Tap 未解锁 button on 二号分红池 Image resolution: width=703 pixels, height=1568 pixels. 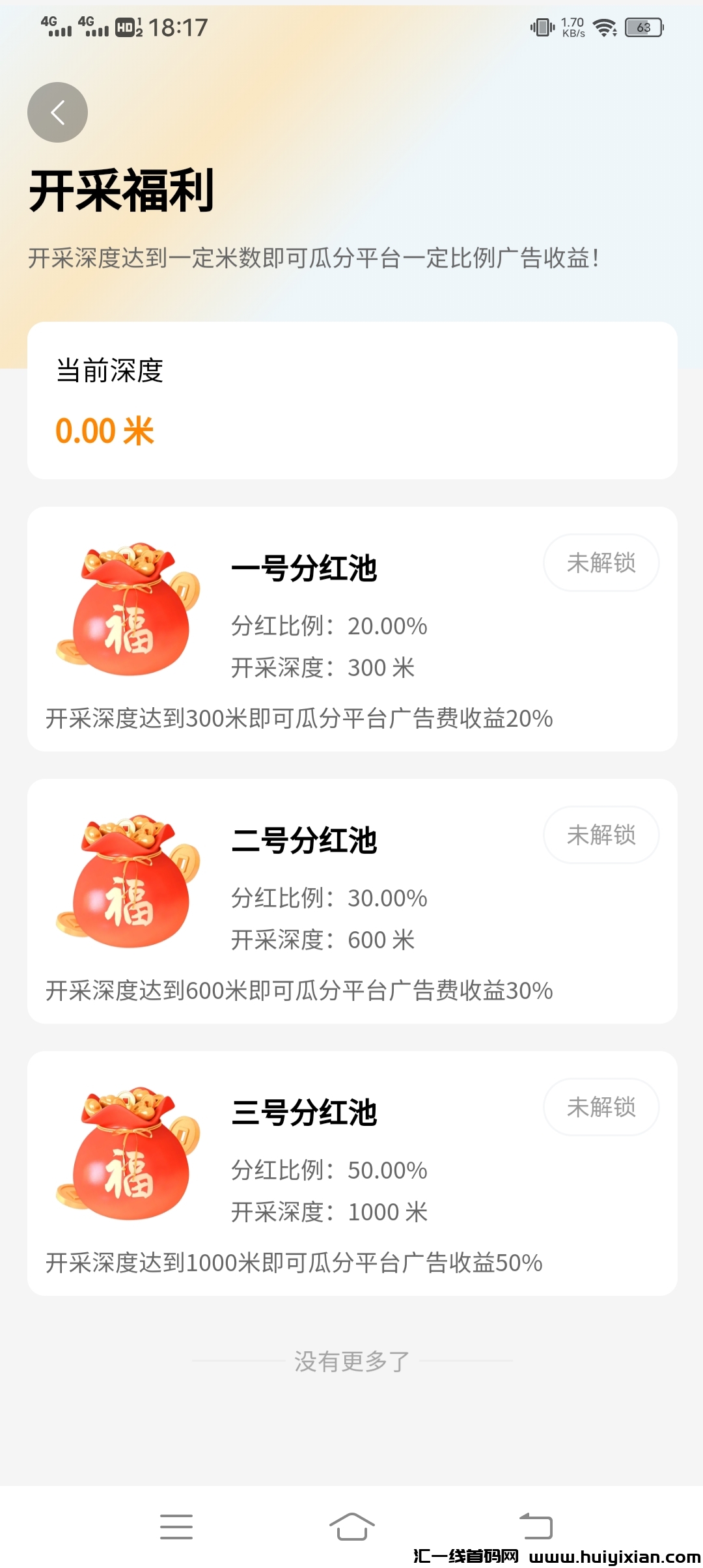[x=601, y=835]
